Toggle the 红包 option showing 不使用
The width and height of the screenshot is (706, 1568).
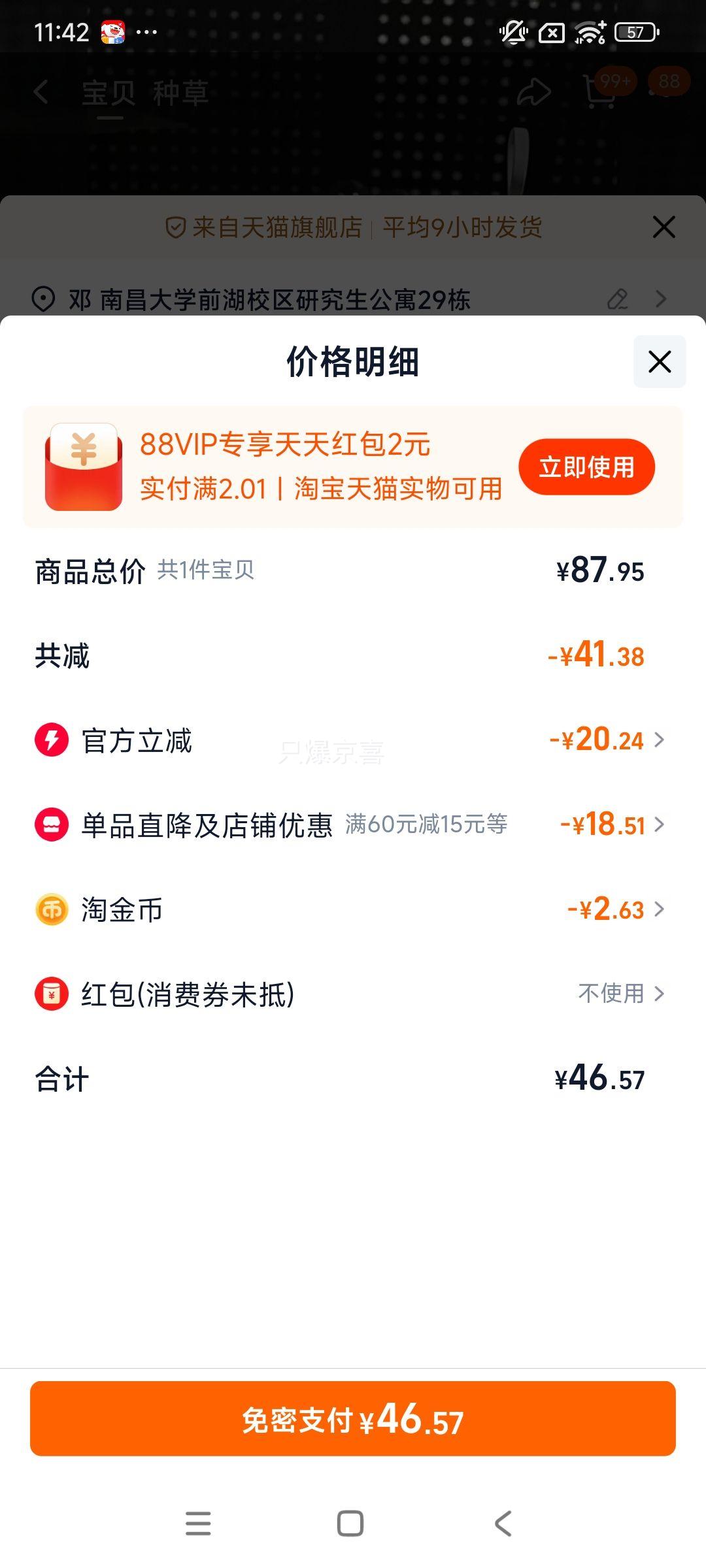point(613,994)
